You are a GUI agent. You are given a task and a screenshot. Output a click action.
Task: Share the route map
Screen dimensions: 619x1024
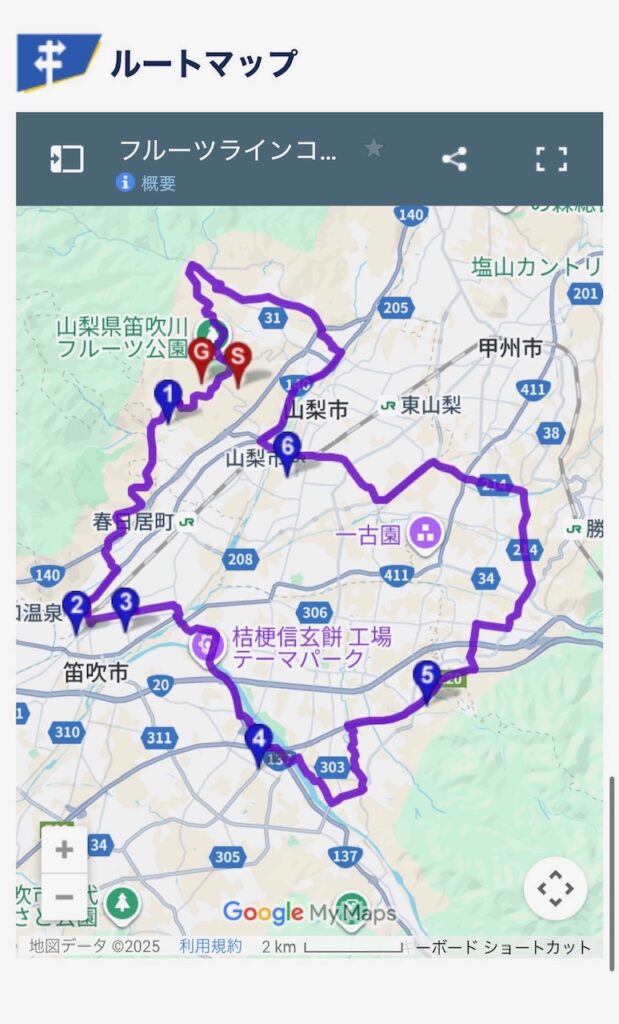click(x=454, y=158)
